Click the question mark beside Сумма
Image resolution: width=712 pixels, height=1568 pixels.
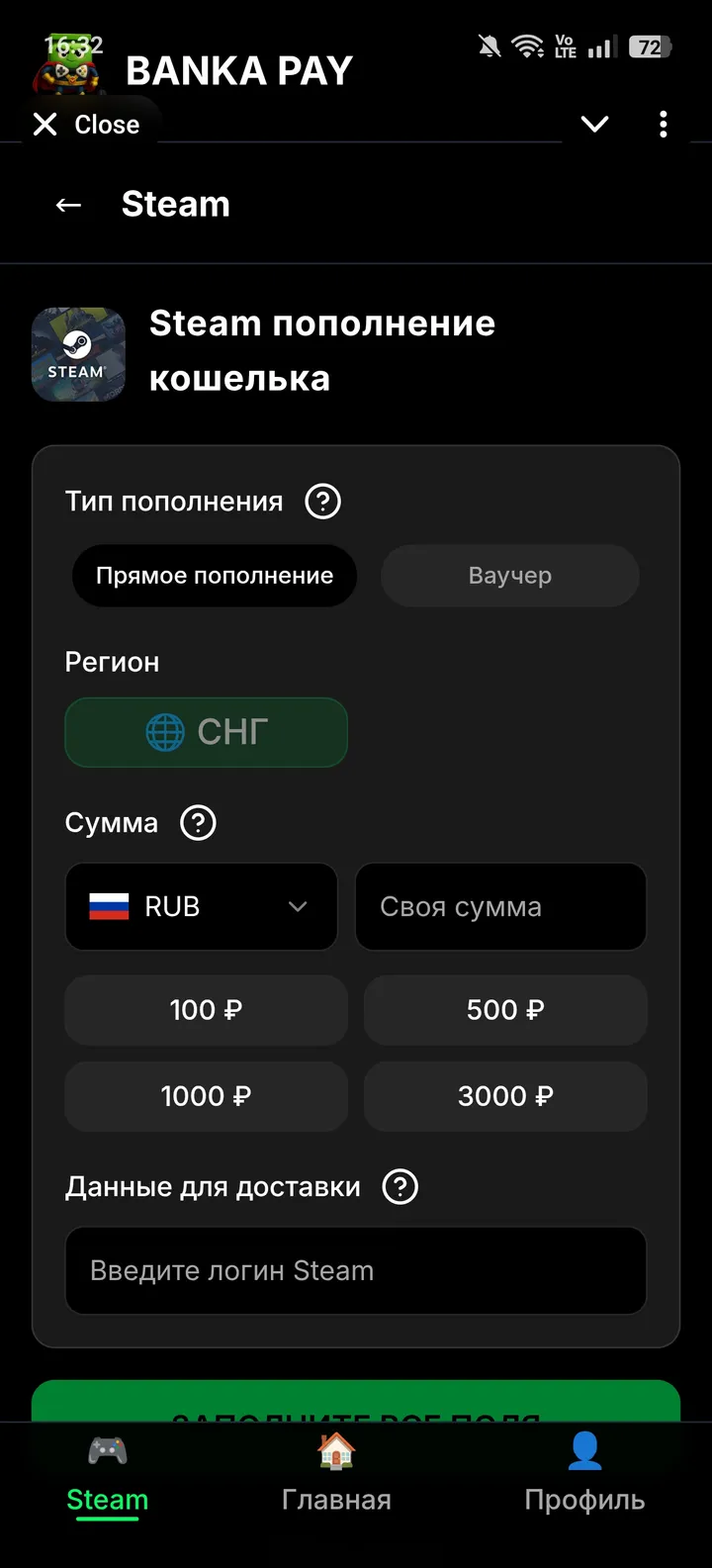[x=197, y=822]
